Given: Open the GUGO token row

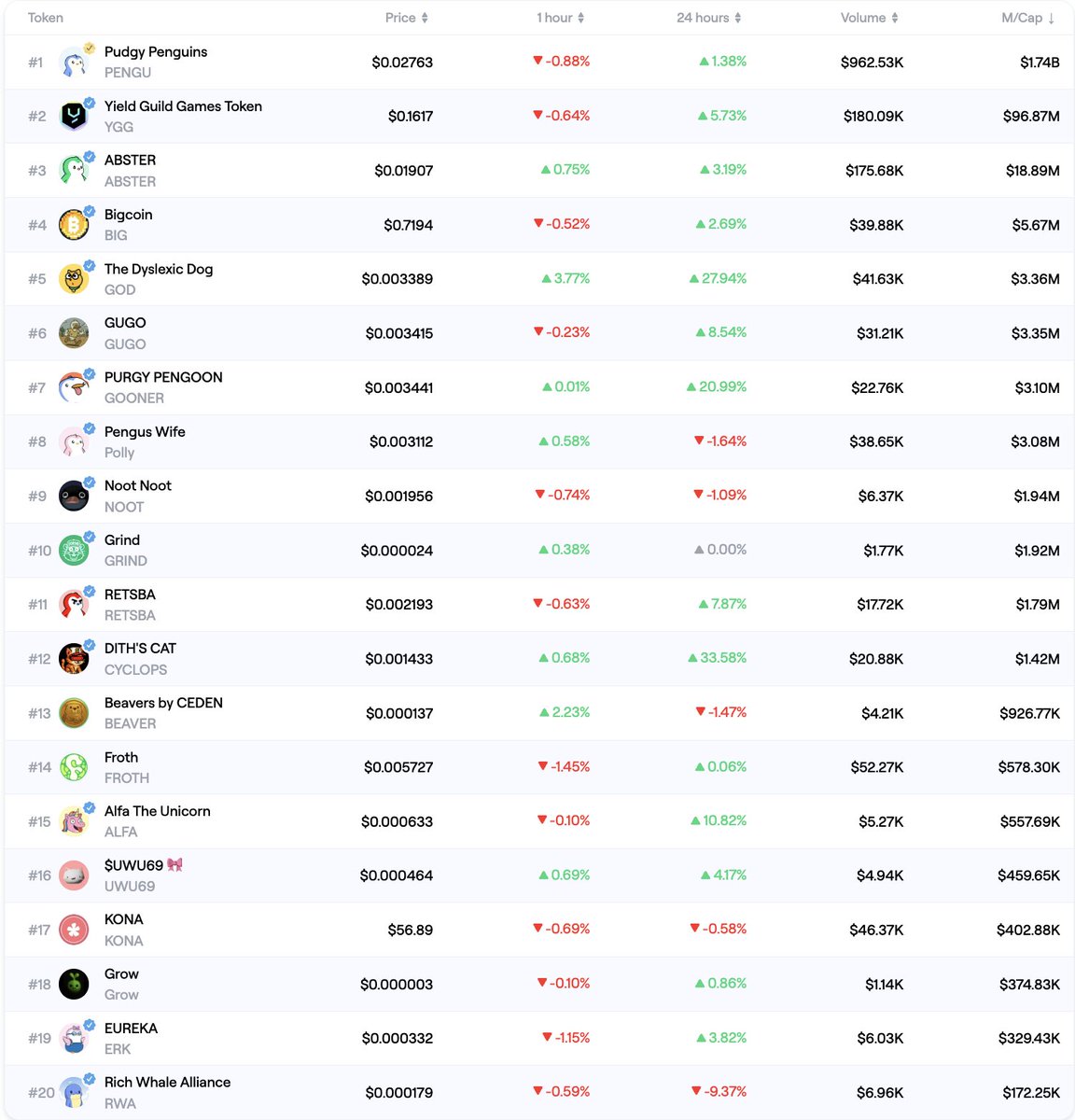Looking at the screenshot, I should [x=125, y=323].
